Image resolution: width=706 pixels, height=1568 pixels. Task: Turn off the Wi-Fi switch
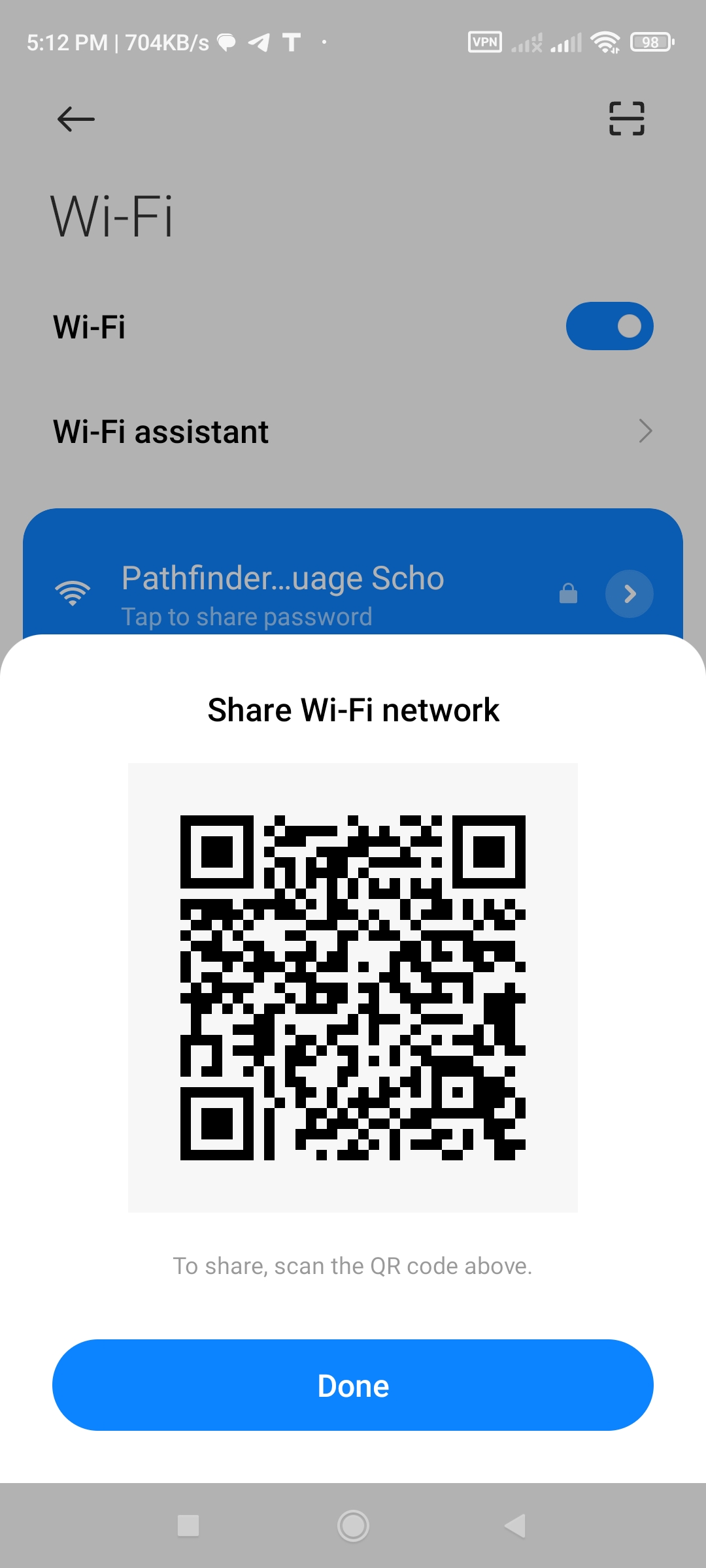609,326
